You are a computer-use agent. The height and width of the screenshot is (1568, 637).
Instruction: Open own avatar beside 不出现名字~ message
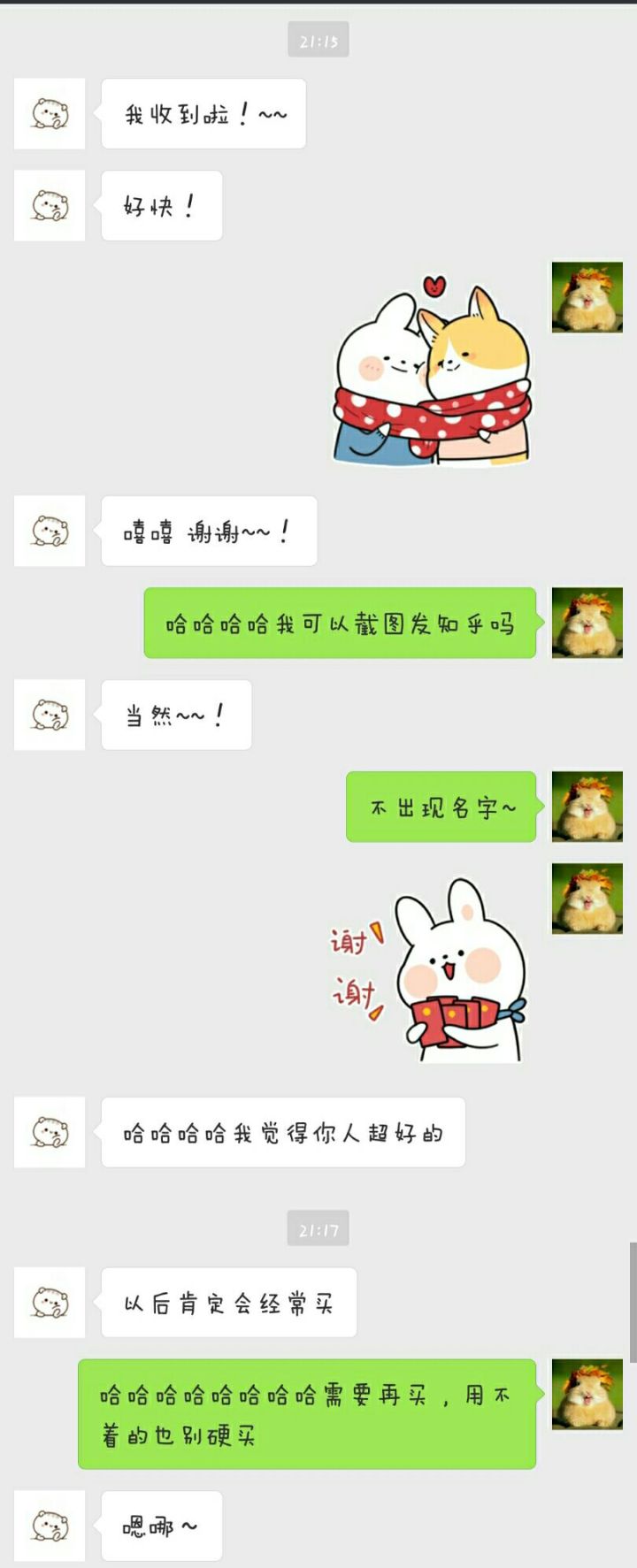[x=587, y=807]
